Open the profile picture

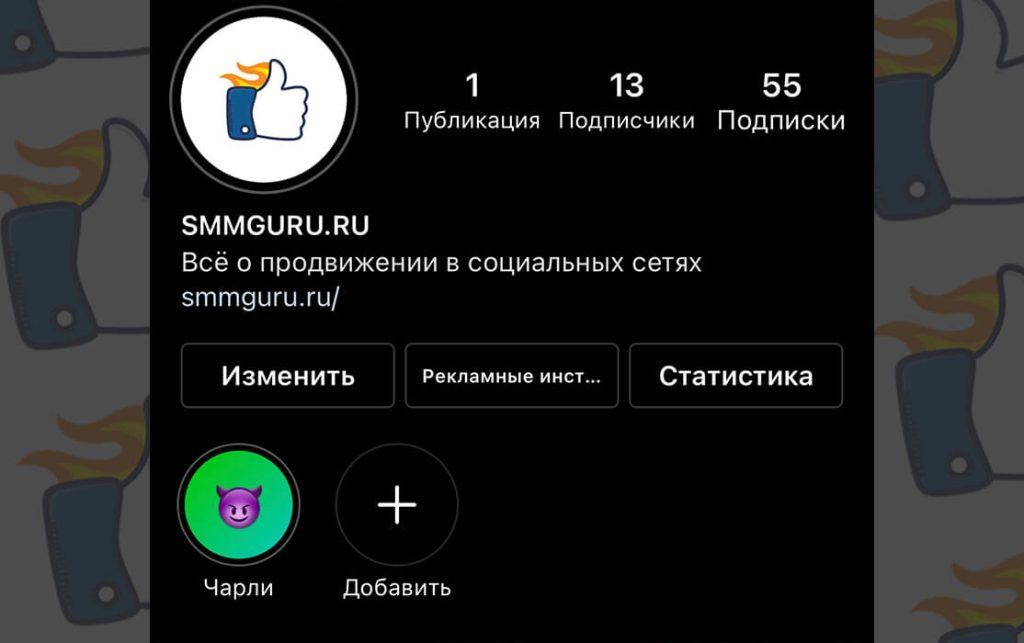(x=265, y=102)
